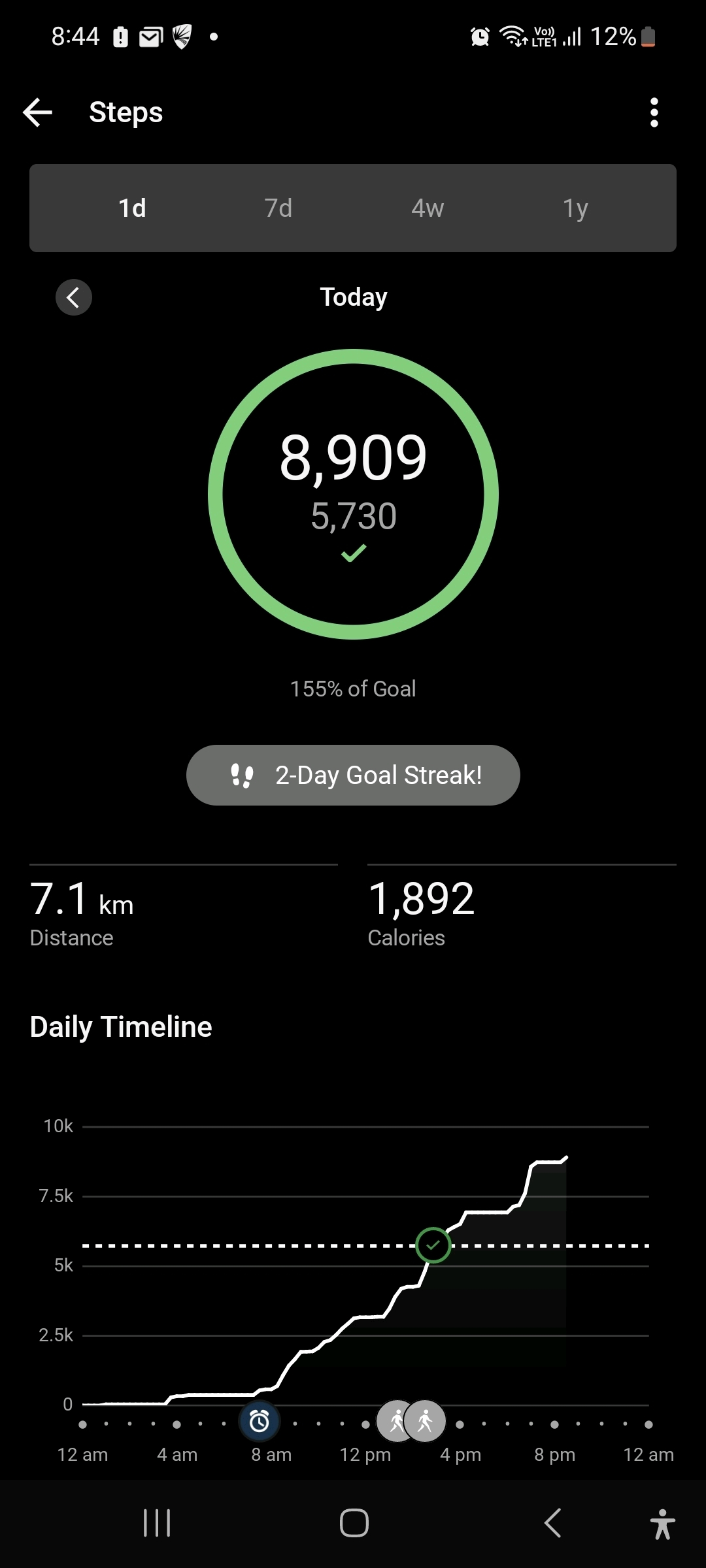Tap the alarm marker on the timeline
Image resolution: width=706 pixels, height=1568 pixels.
[x=260, y=1421]
